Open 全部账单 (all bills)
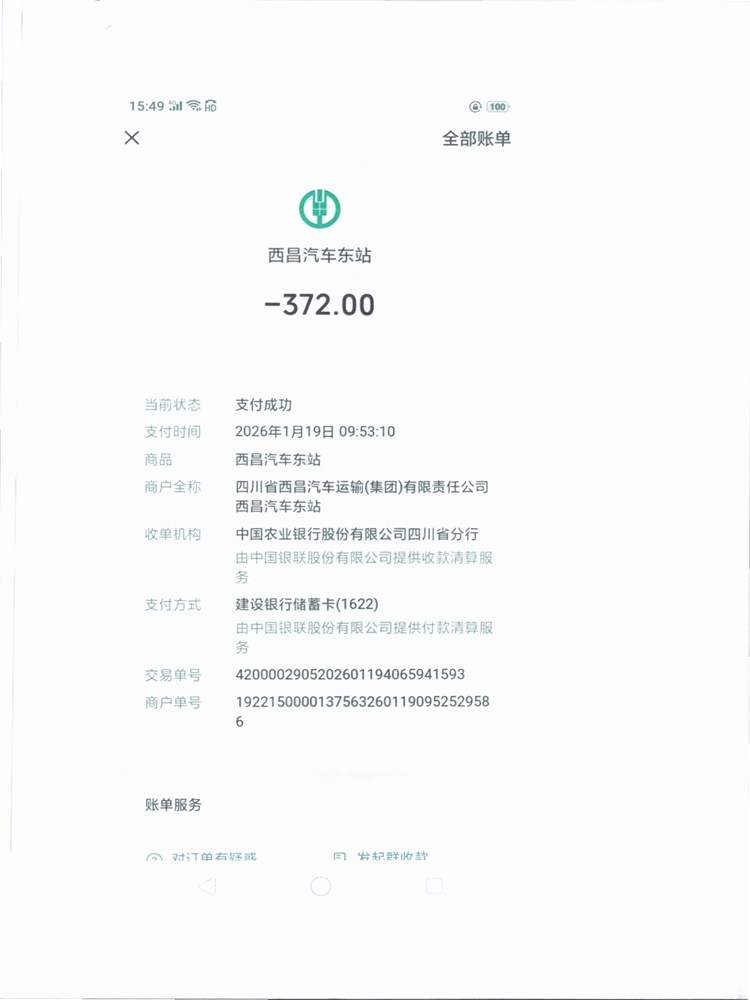The height and width of the screenshot is (1000, 750). click(476, 139)
